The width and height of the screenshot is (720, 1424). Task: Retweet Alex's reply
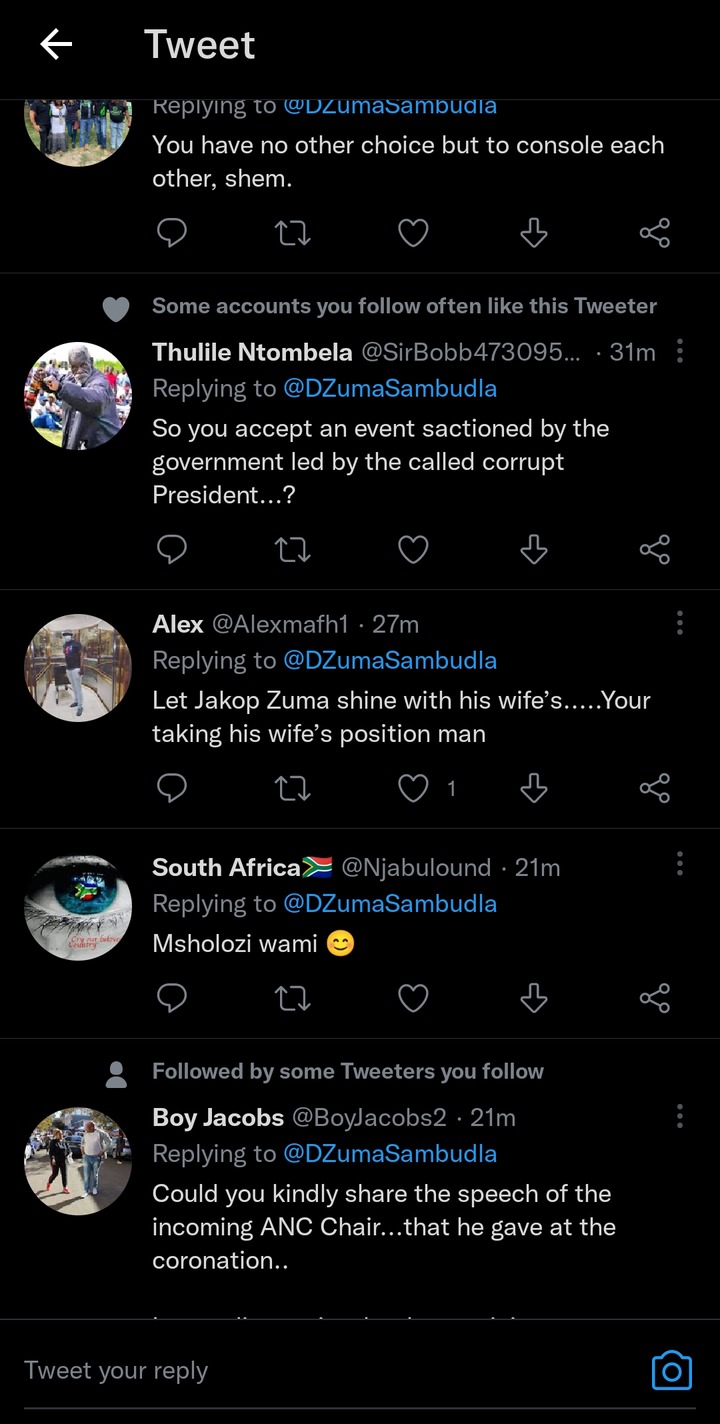click(292, 789)
